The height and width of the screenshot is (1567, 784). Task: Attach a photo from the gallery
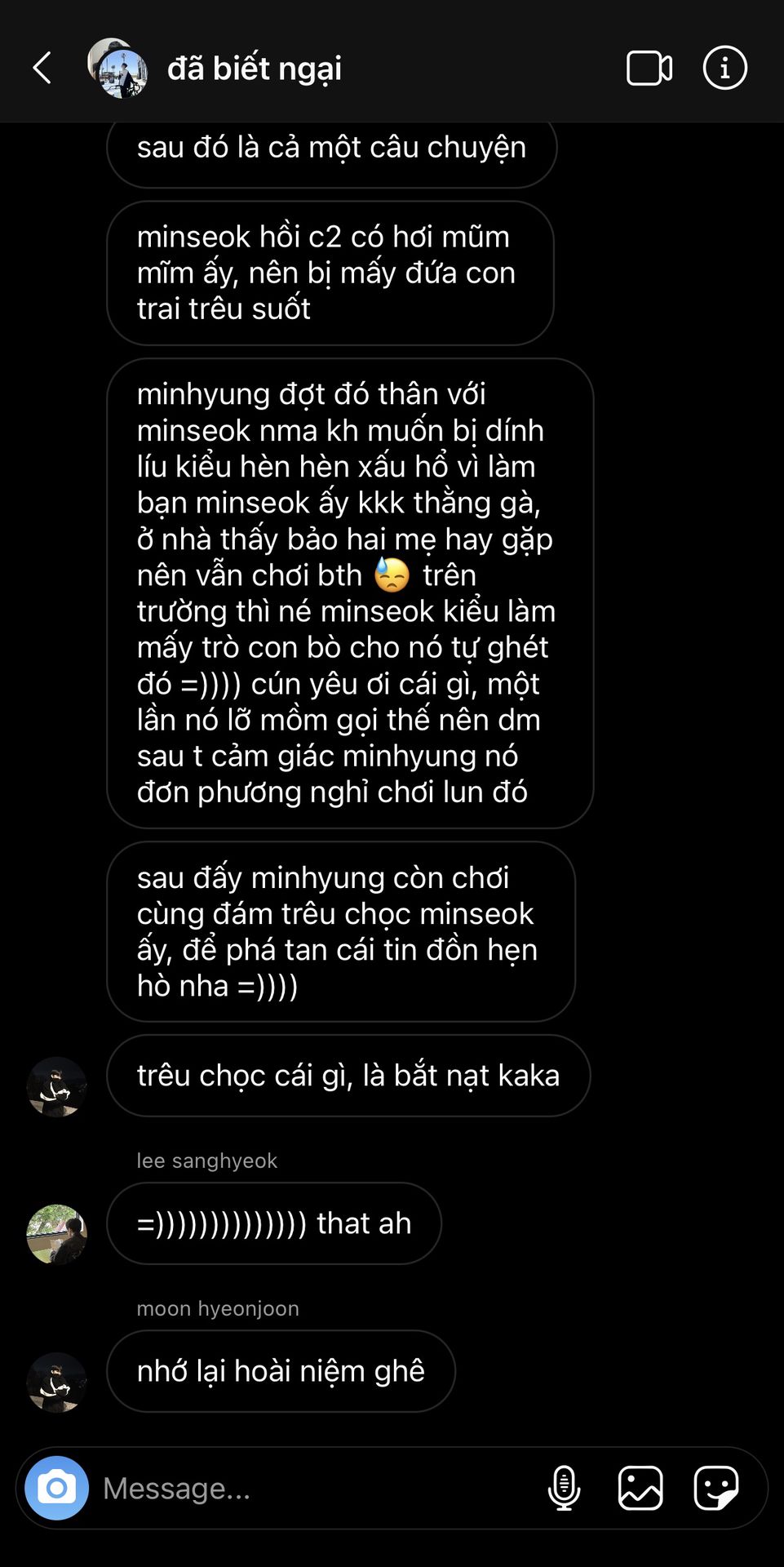coord(640,1488)
